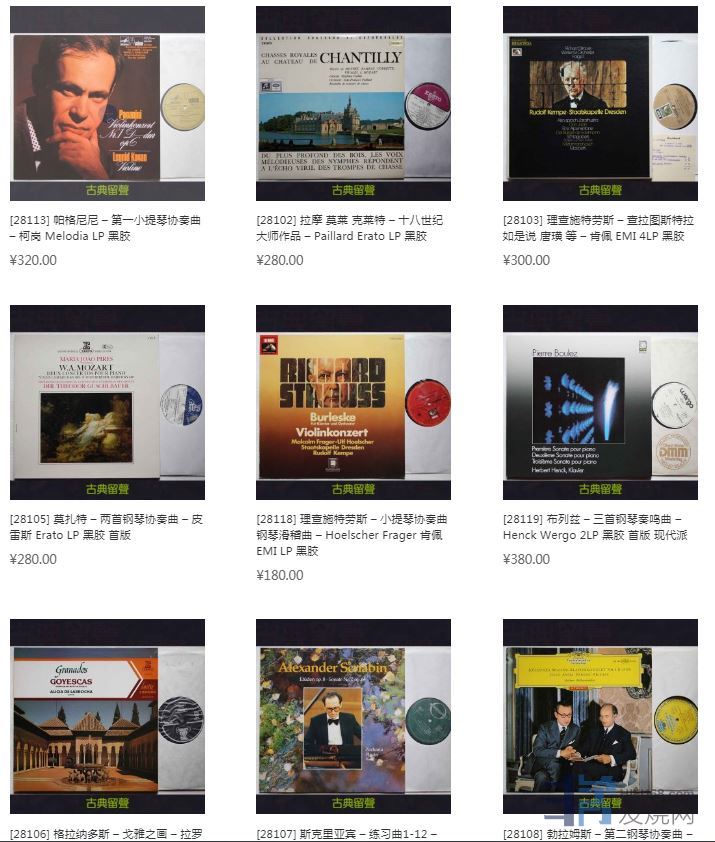Select the [28107] 斯克里亚宾 练习曲 album

coord(353,716)
